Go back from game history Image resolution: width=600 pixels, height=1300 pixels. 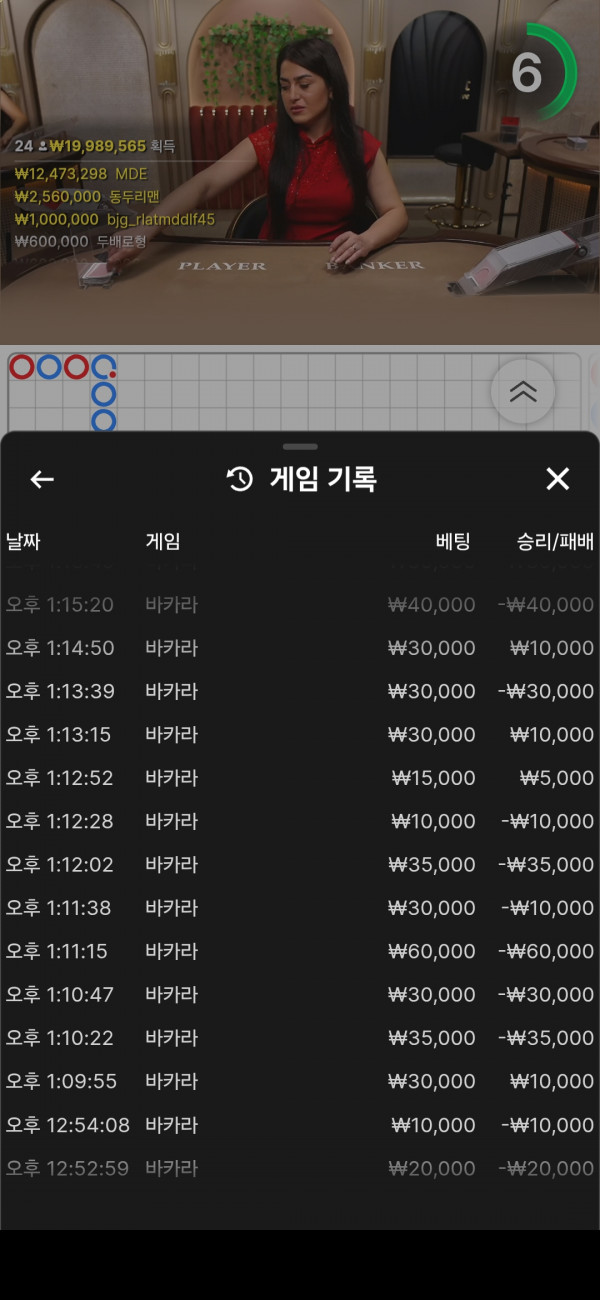[x=42, y=480]
